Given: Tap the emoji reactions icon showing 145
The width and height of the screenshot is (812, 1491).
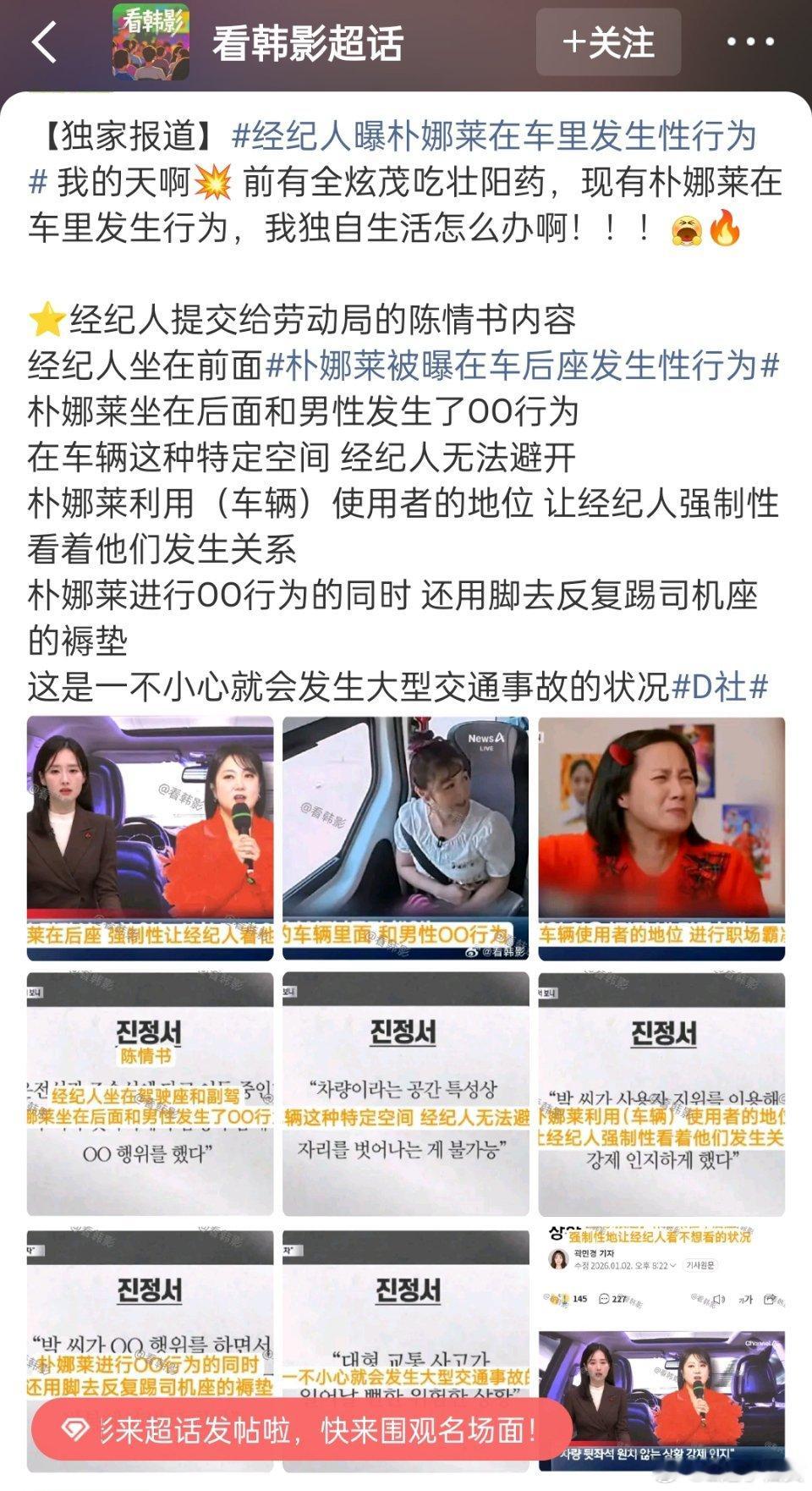Looking at the screenshot, I should point(565,1299).
